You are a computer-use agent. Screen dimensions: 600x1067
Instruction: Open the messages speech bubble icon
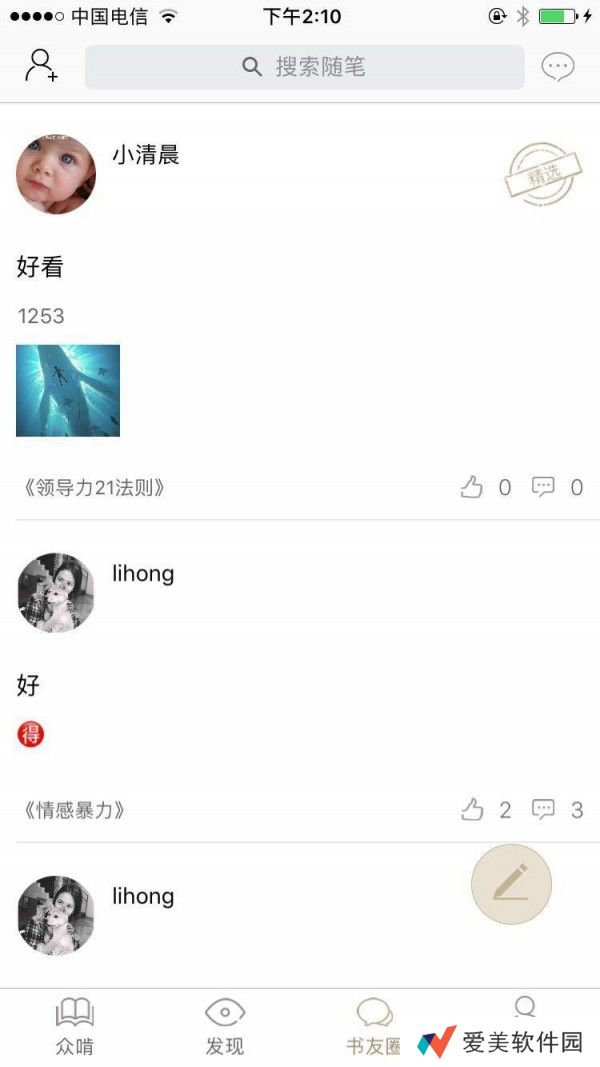557,67
